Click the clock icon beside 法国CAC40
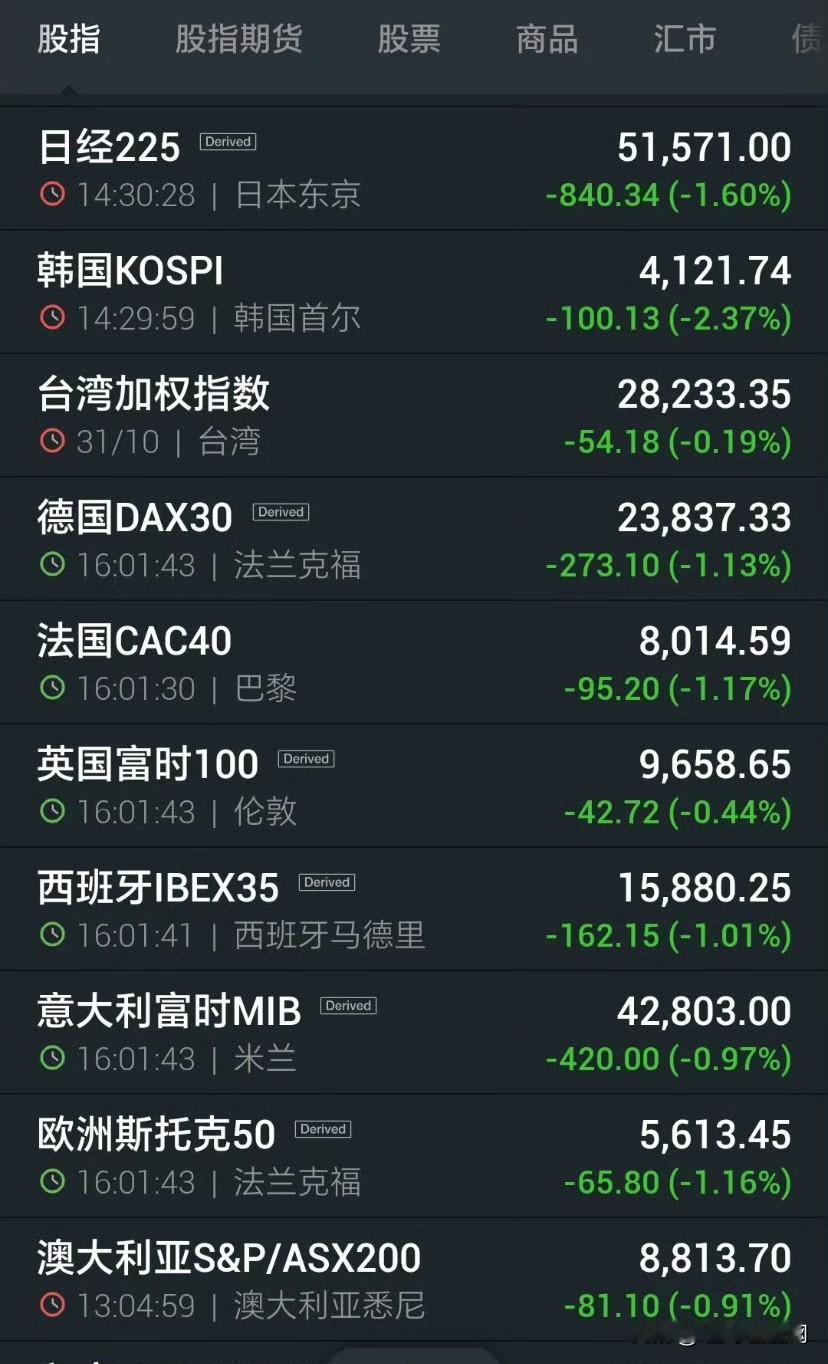The width and height of the screenshot is (828, 1364). point(52,688)
